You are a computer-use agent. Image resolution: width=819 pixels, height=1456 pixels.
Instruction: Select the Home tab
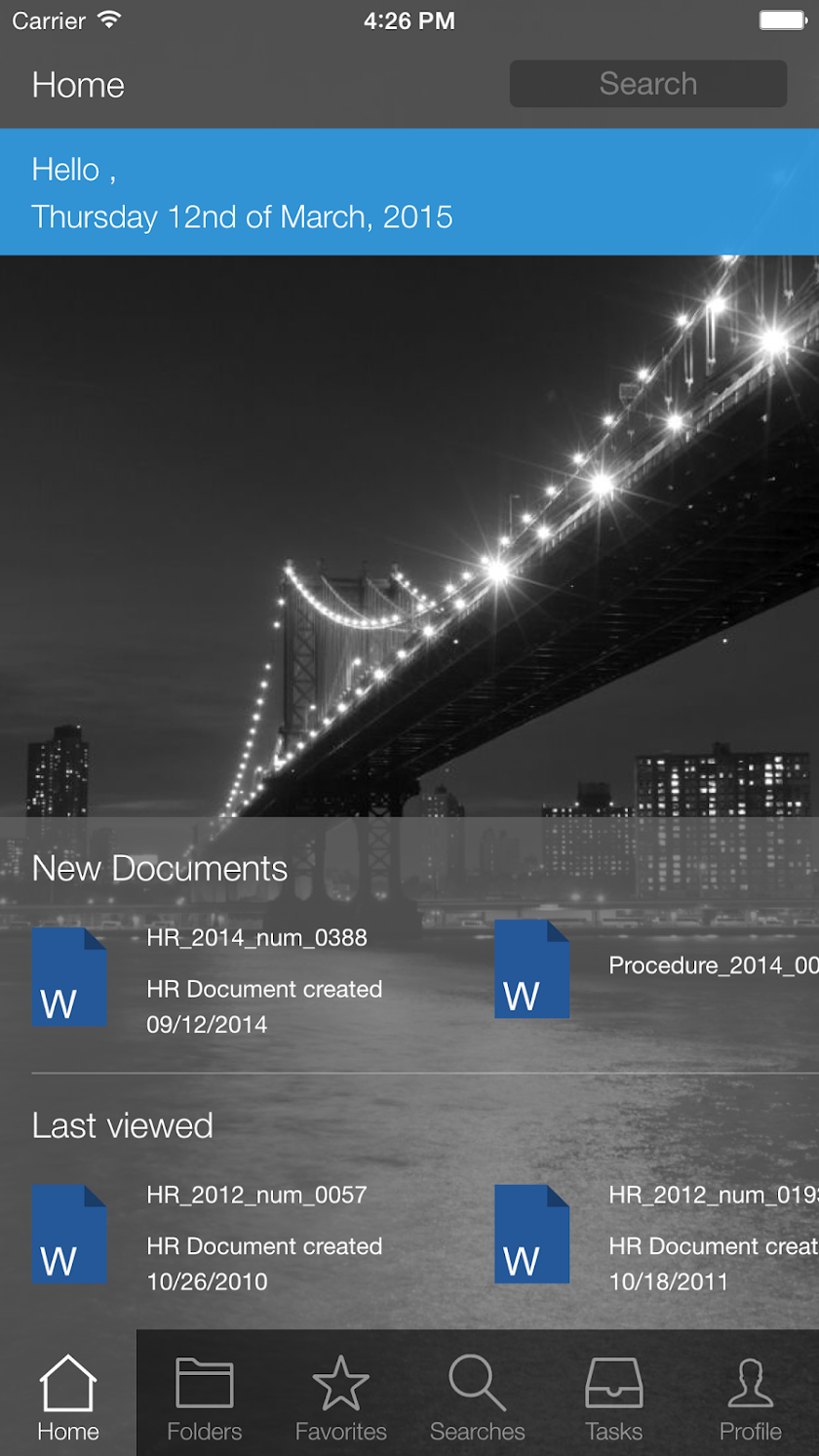68,1397
